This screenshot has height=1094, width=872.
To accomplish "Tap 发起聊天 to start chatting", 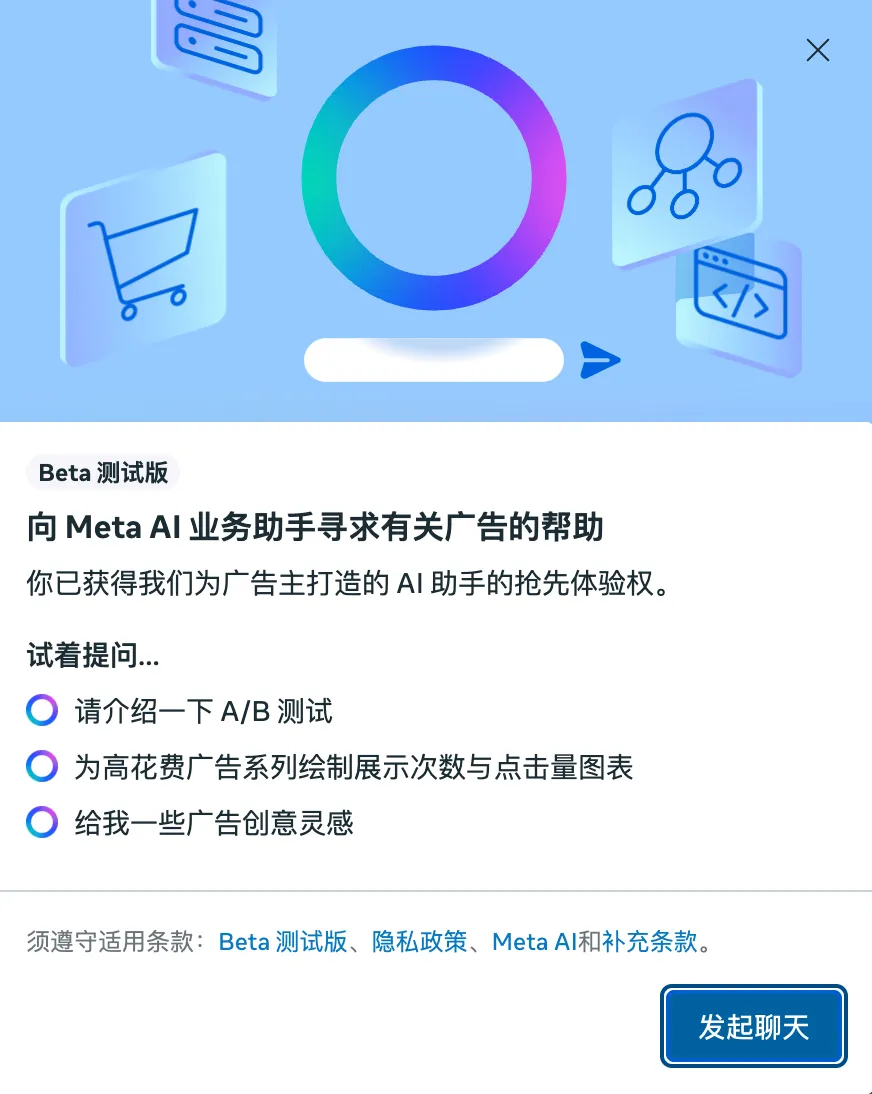I will click(x=753, y=1027).
